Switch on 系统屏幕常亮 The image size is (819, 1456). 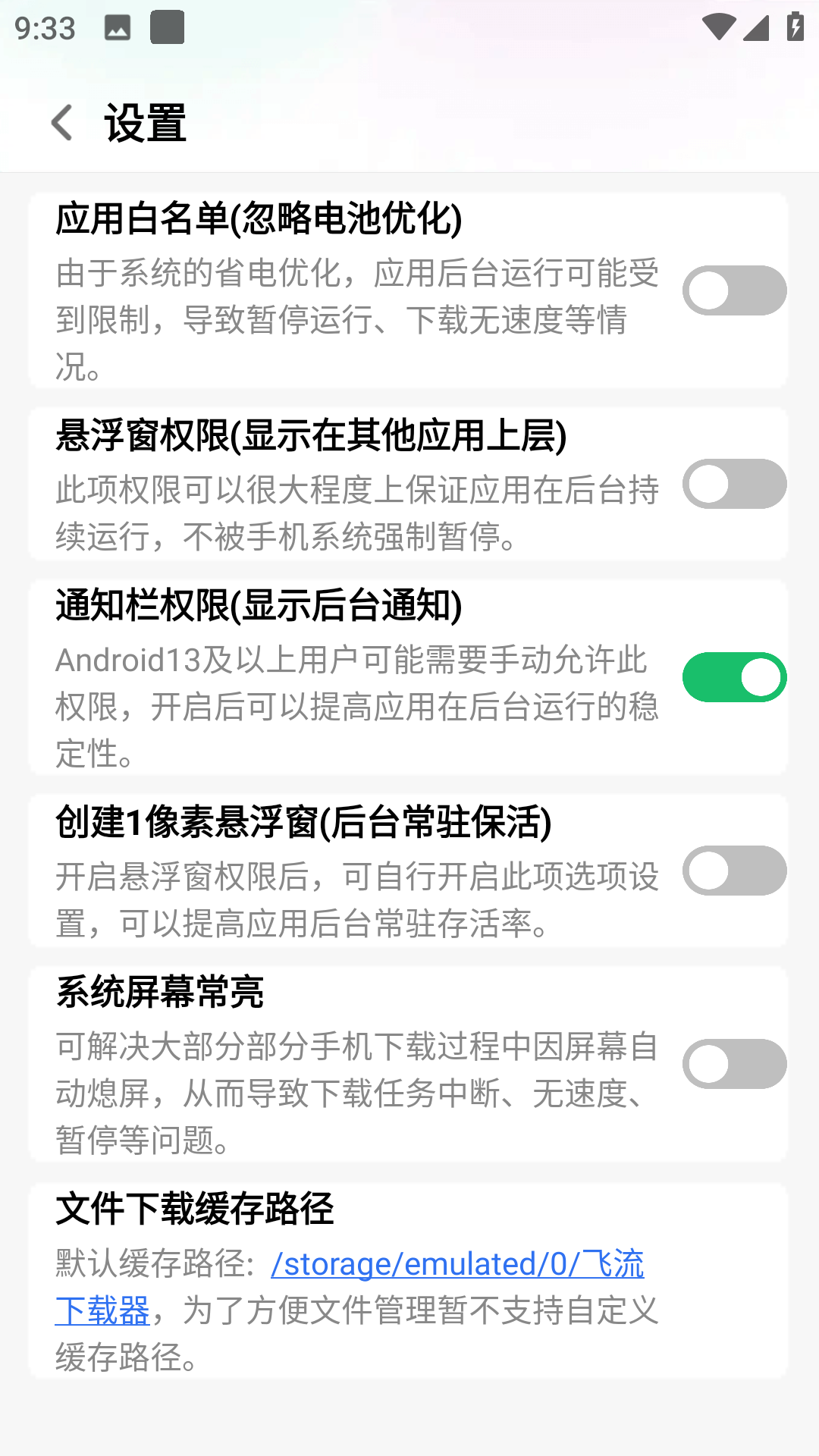[x=733, y=1064]
